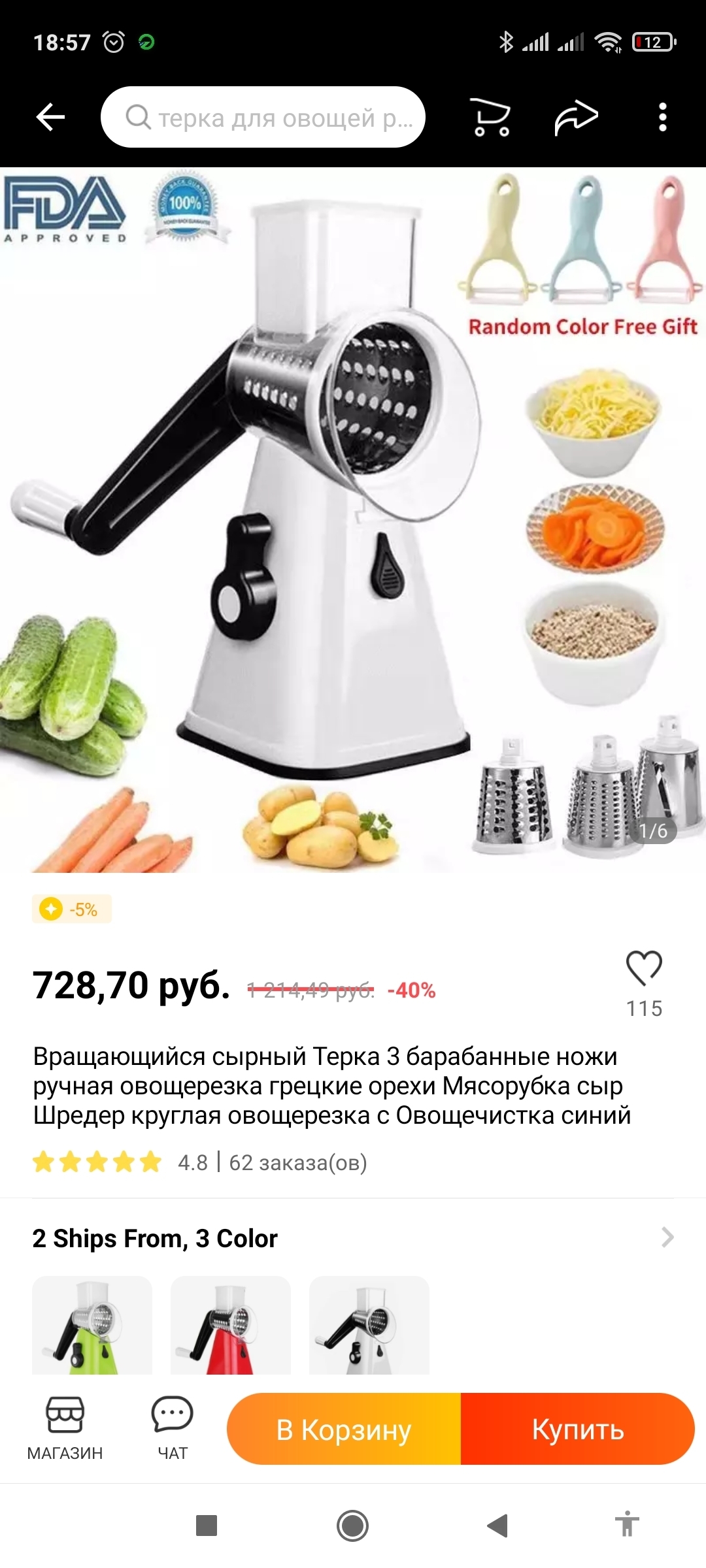This screenshot has width=706, height=1568.
Task: Select the green grater color option
Action: click(92, 1325)
